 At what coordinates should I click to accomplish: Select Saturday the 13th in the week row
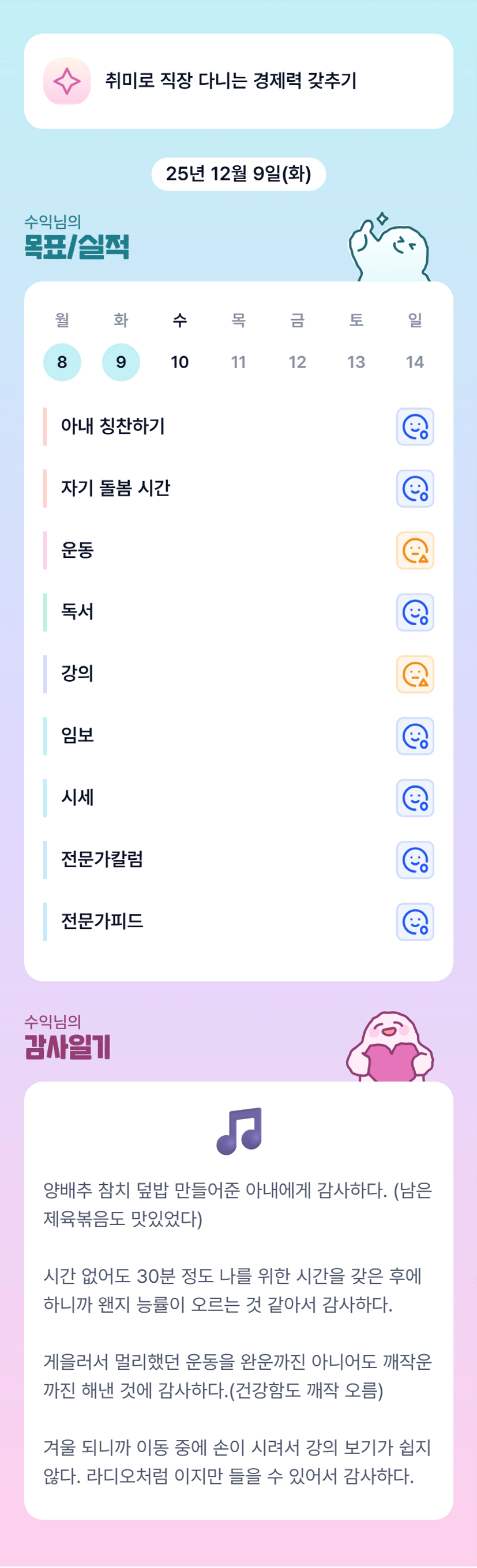pos(356,362)
